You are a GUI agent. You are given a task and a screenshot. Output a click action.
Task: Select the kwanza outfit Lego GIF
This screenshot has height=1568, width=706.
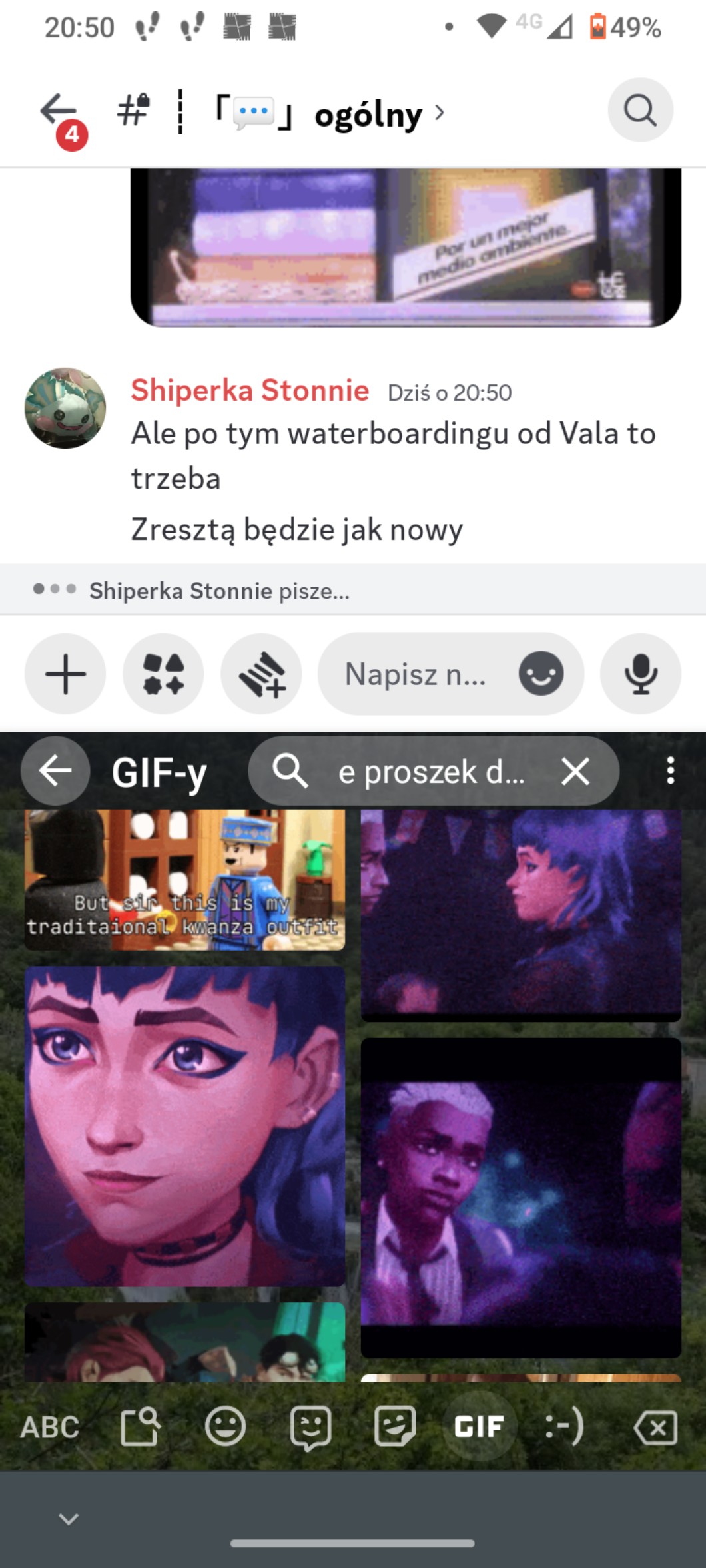tap(184, 880)
